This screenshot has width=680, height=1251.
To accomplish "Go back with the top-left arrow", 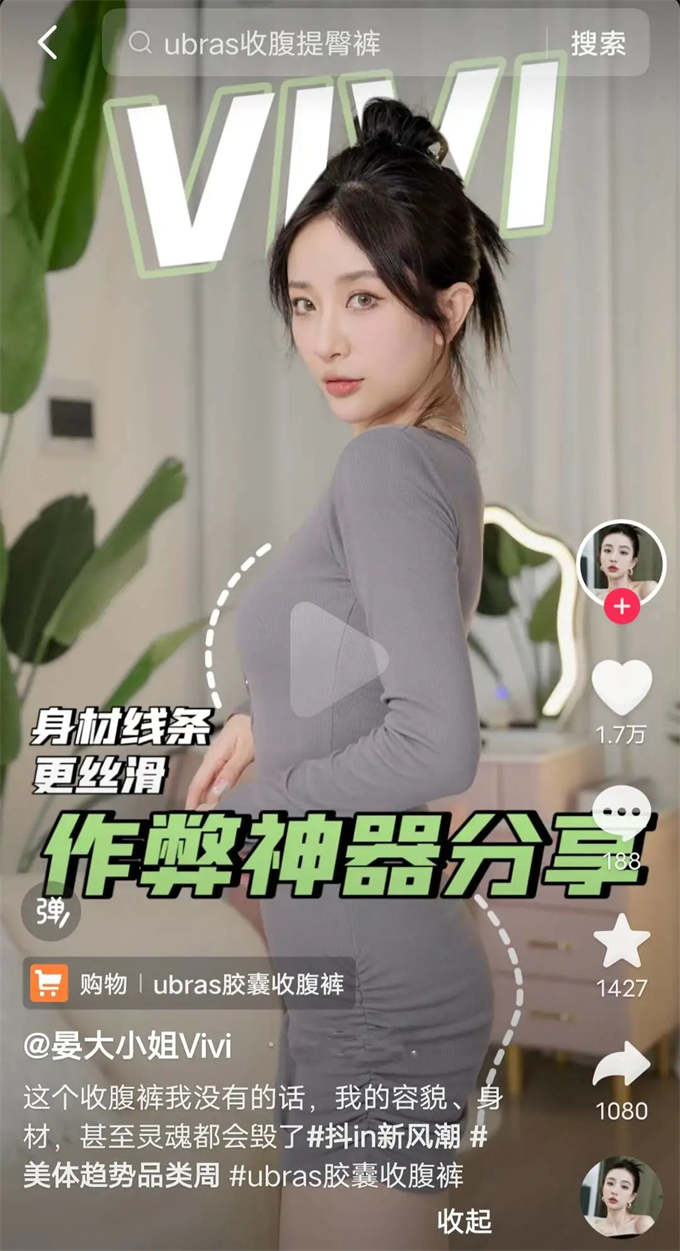I will pos(47,42).
